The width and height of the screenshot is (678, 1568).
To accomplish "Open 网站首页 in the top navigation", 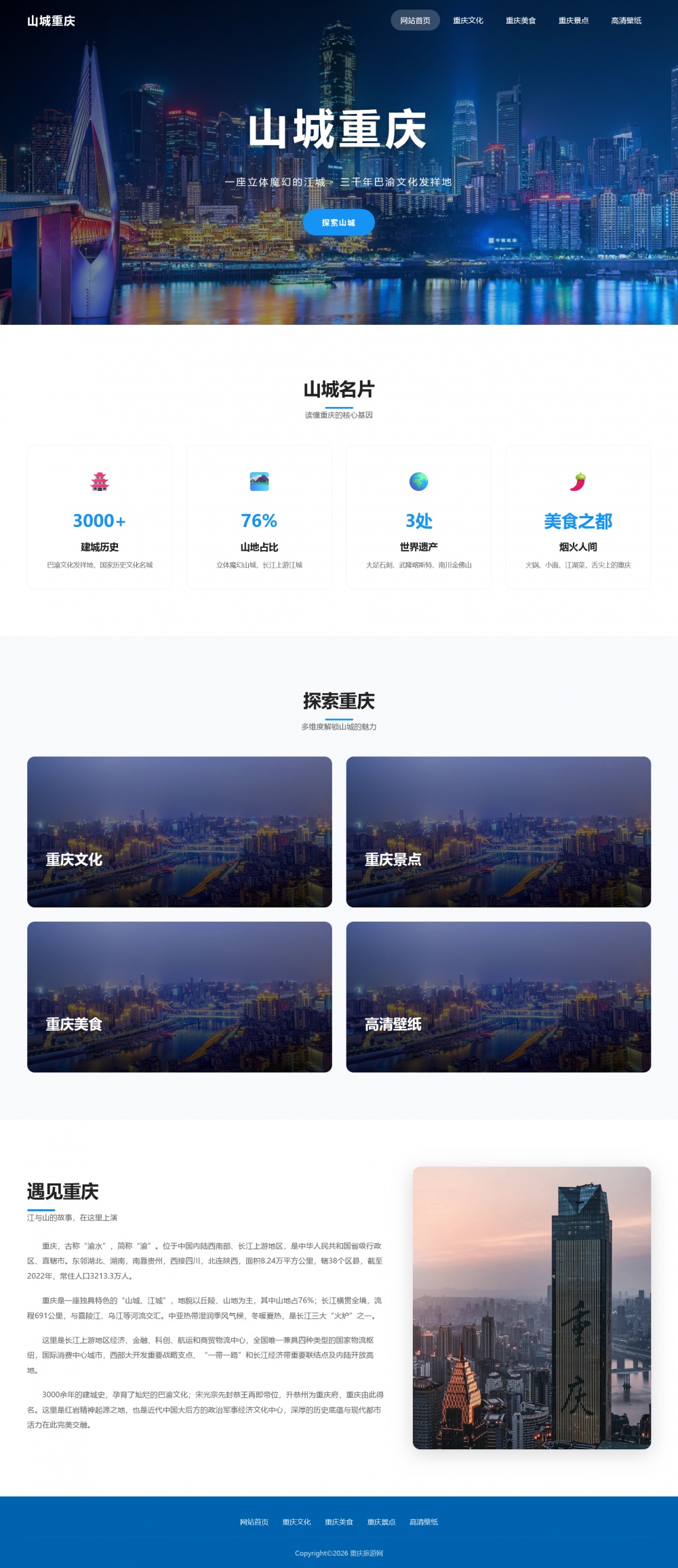I will [x=415, y=20].
